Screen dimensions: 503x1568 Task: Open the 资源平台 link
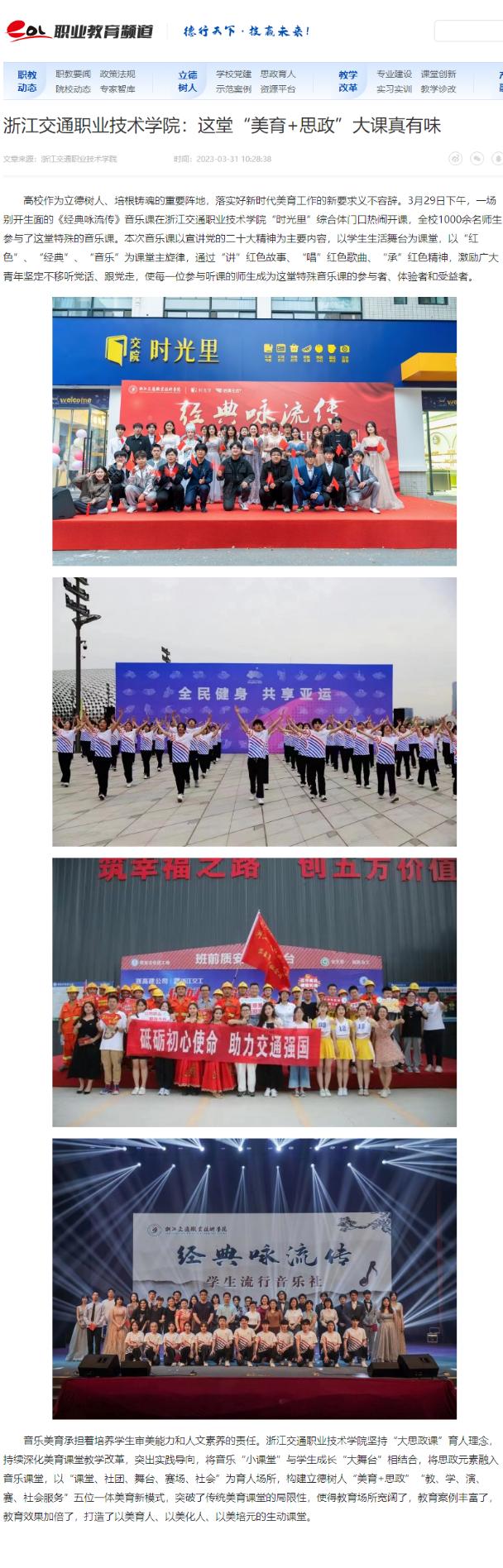(277, 89)
